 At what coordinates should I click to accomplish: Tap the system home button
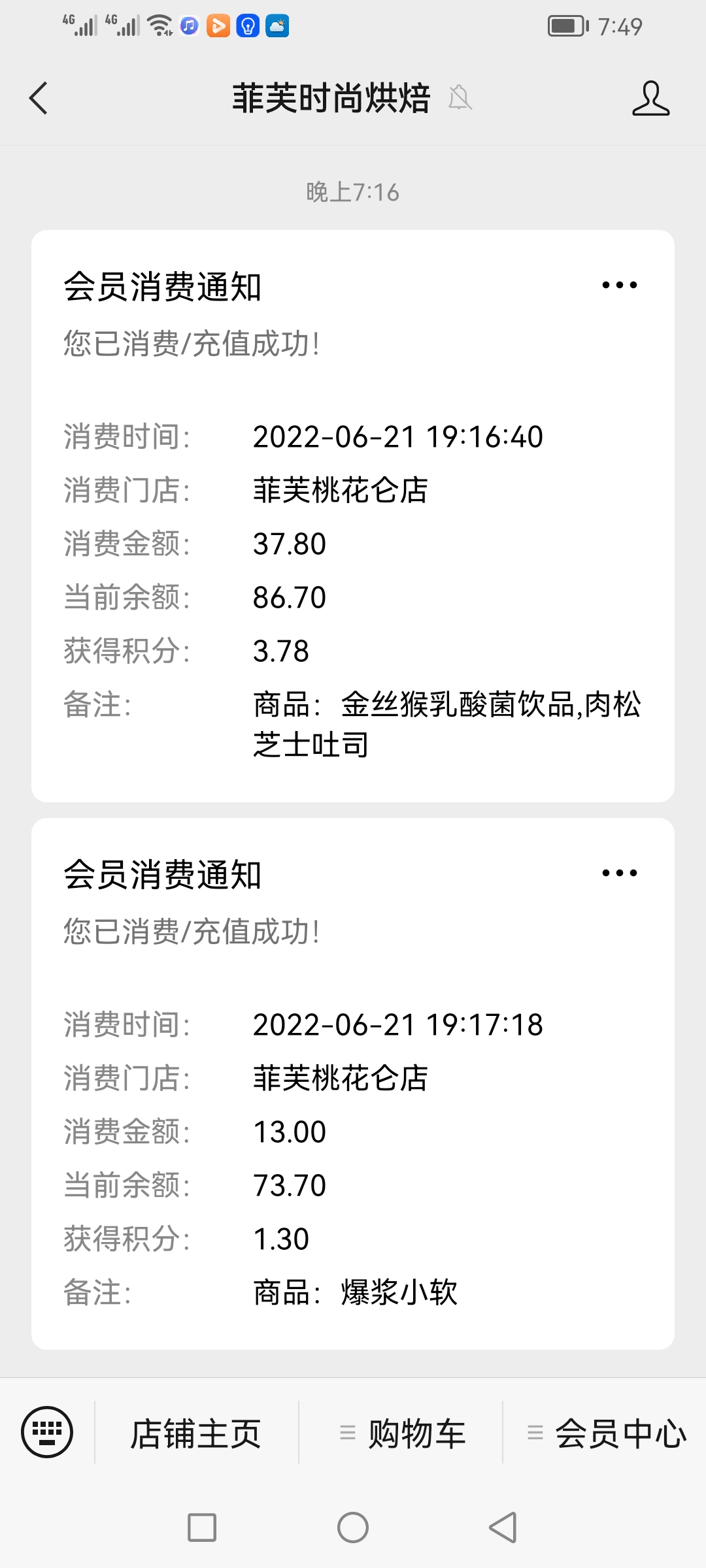point(353,1527)
